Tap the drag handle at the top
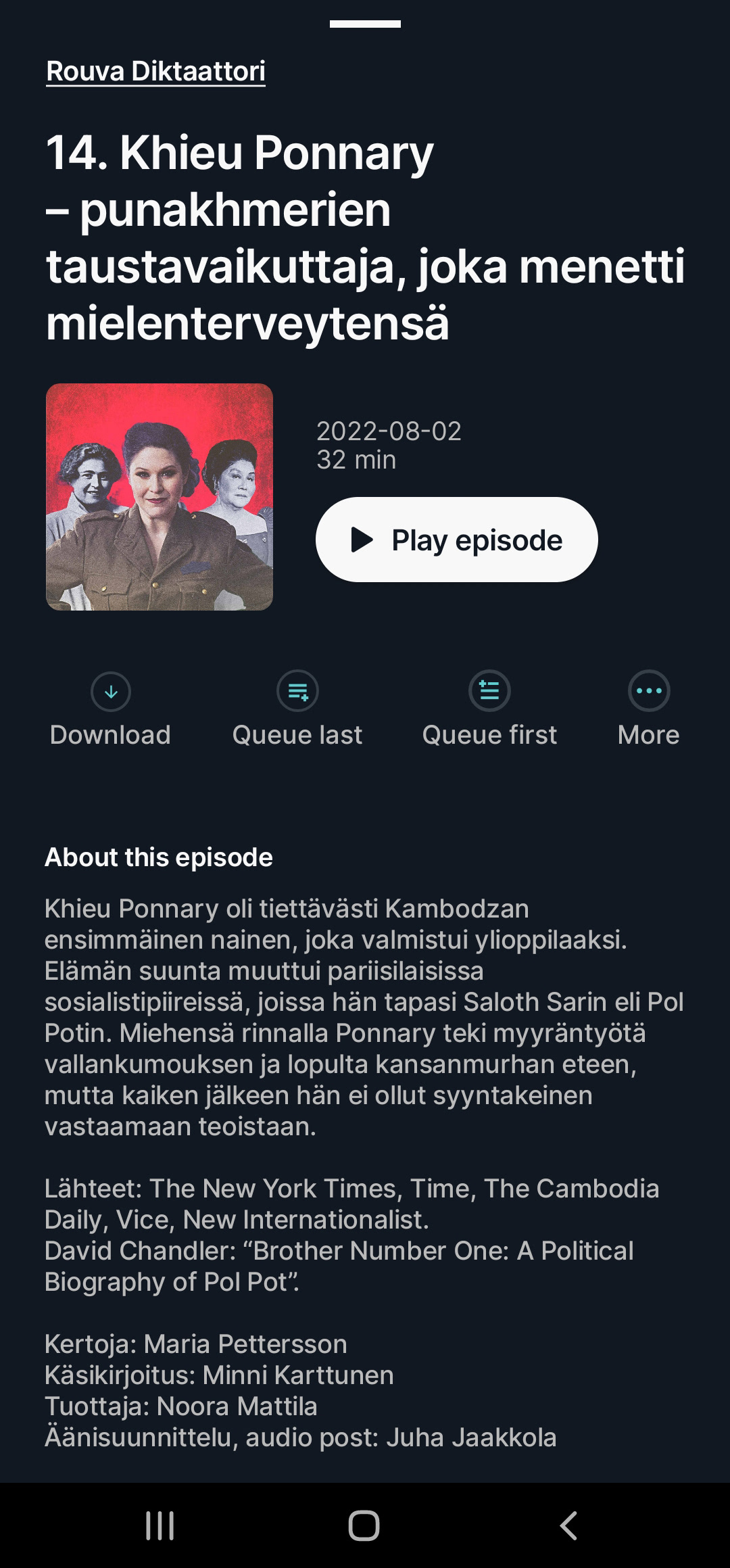Viewport: 730px width, 1568px height. click(x=365, y=24)
